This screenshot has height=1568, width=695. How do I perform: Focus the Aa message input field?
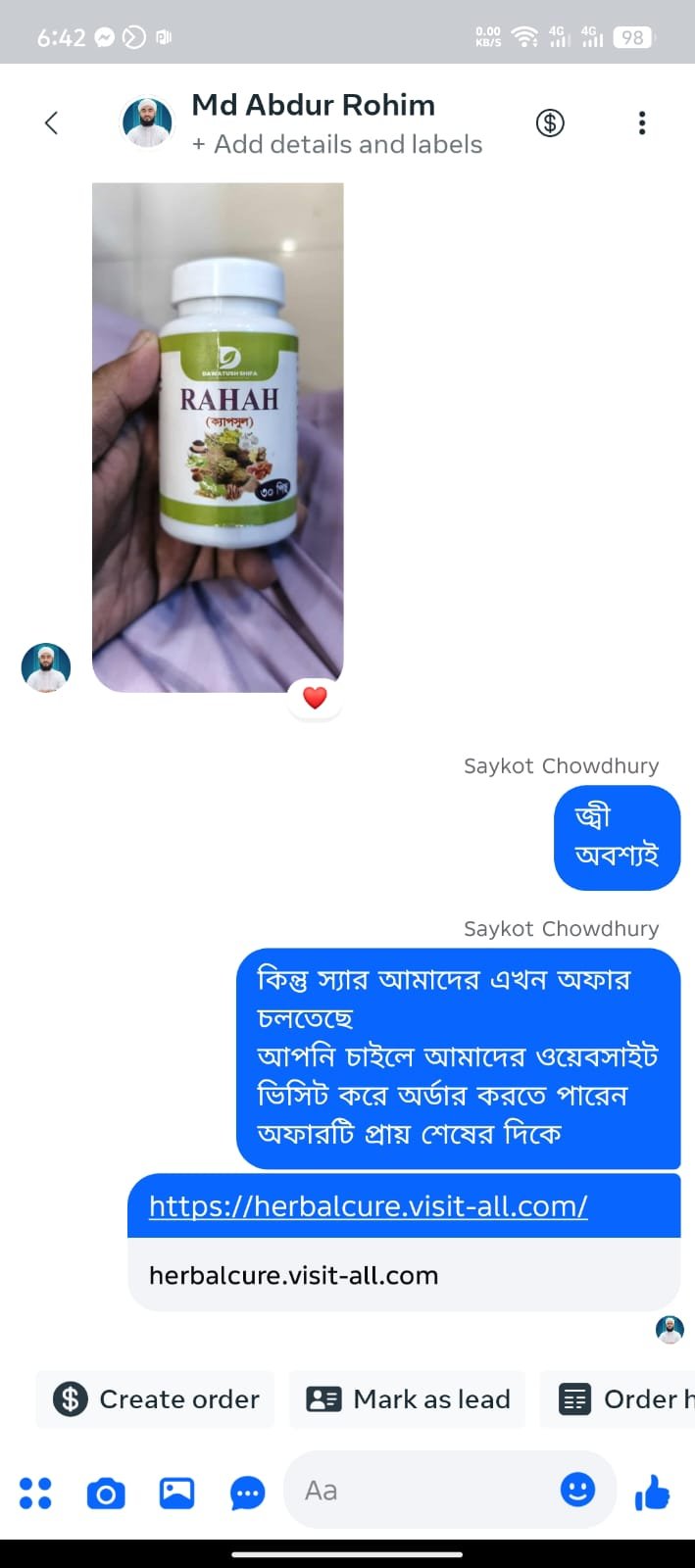[x=422, y=1491]
